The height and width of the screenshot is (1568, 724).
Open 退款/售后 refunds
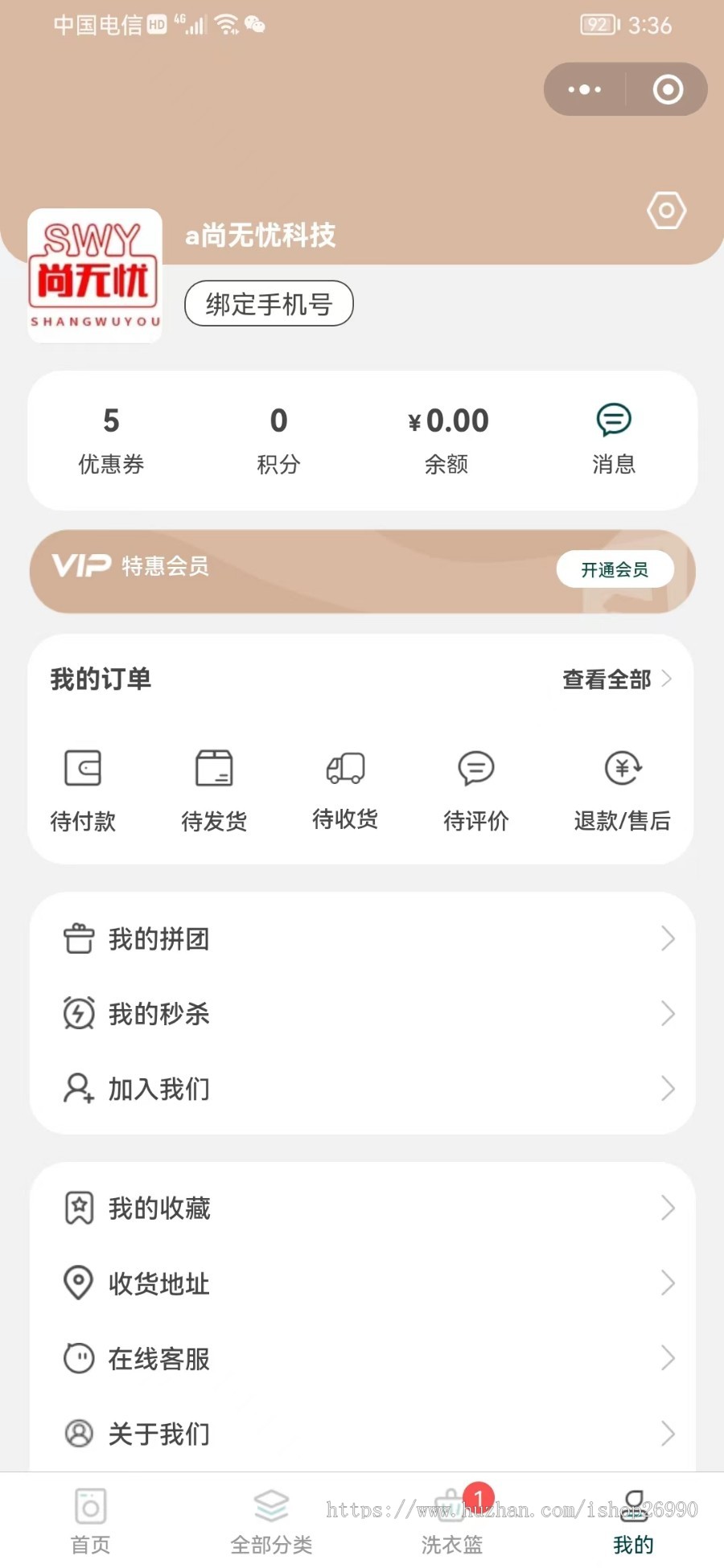tap(622, 789)
